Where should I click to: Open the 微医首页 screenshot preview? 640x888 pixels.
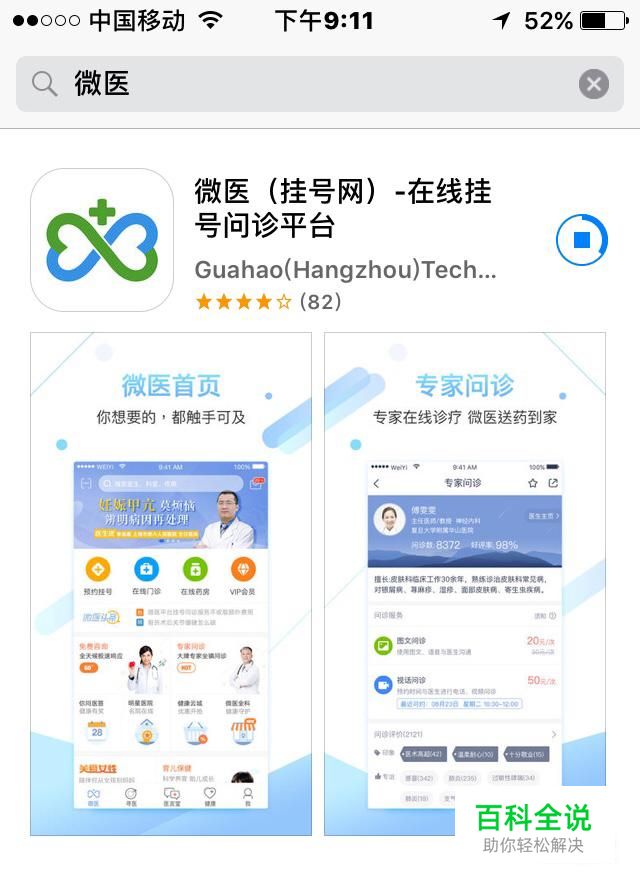click(171, 584)
